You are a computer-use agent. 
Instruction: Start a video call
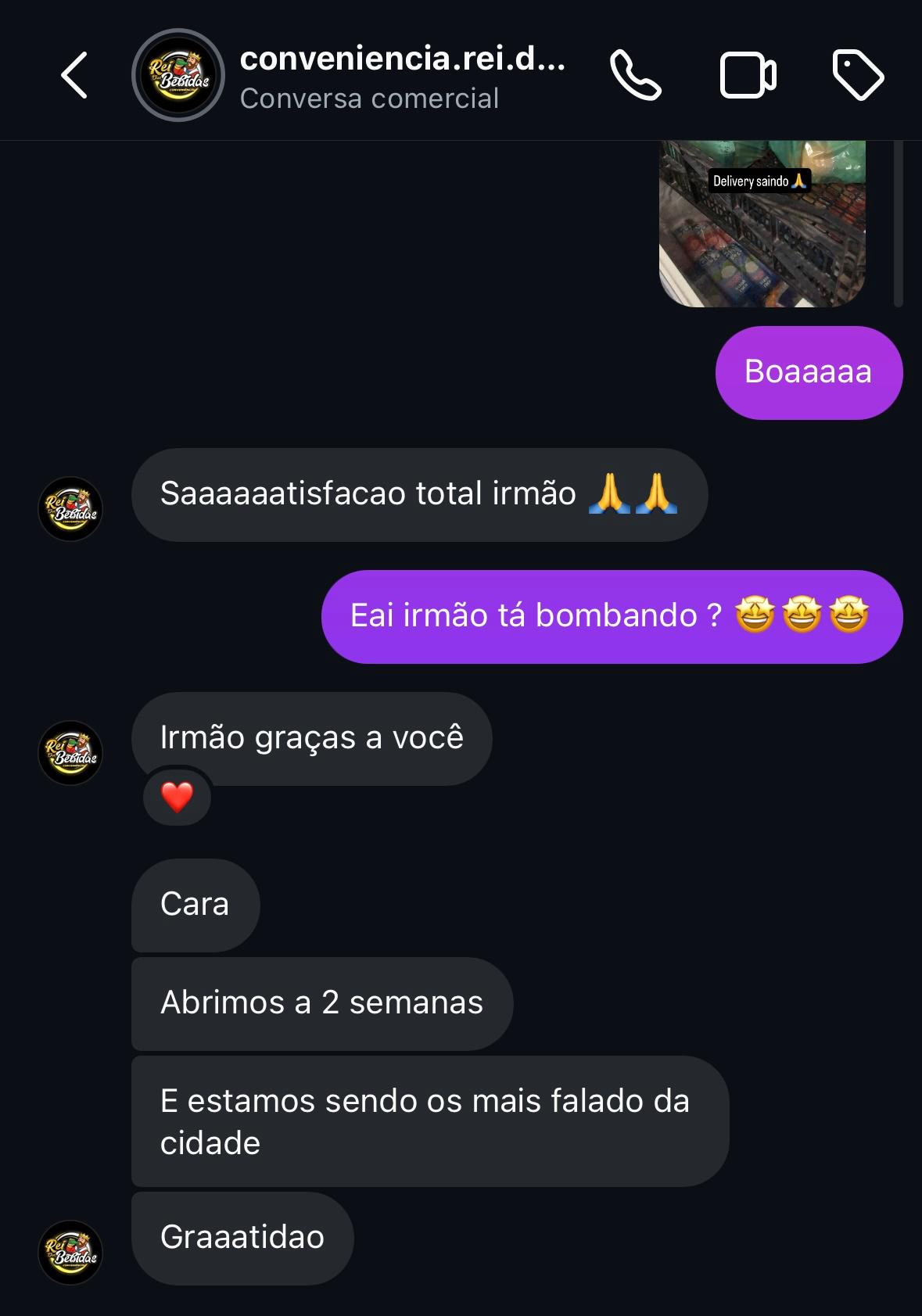pos(748,76)
